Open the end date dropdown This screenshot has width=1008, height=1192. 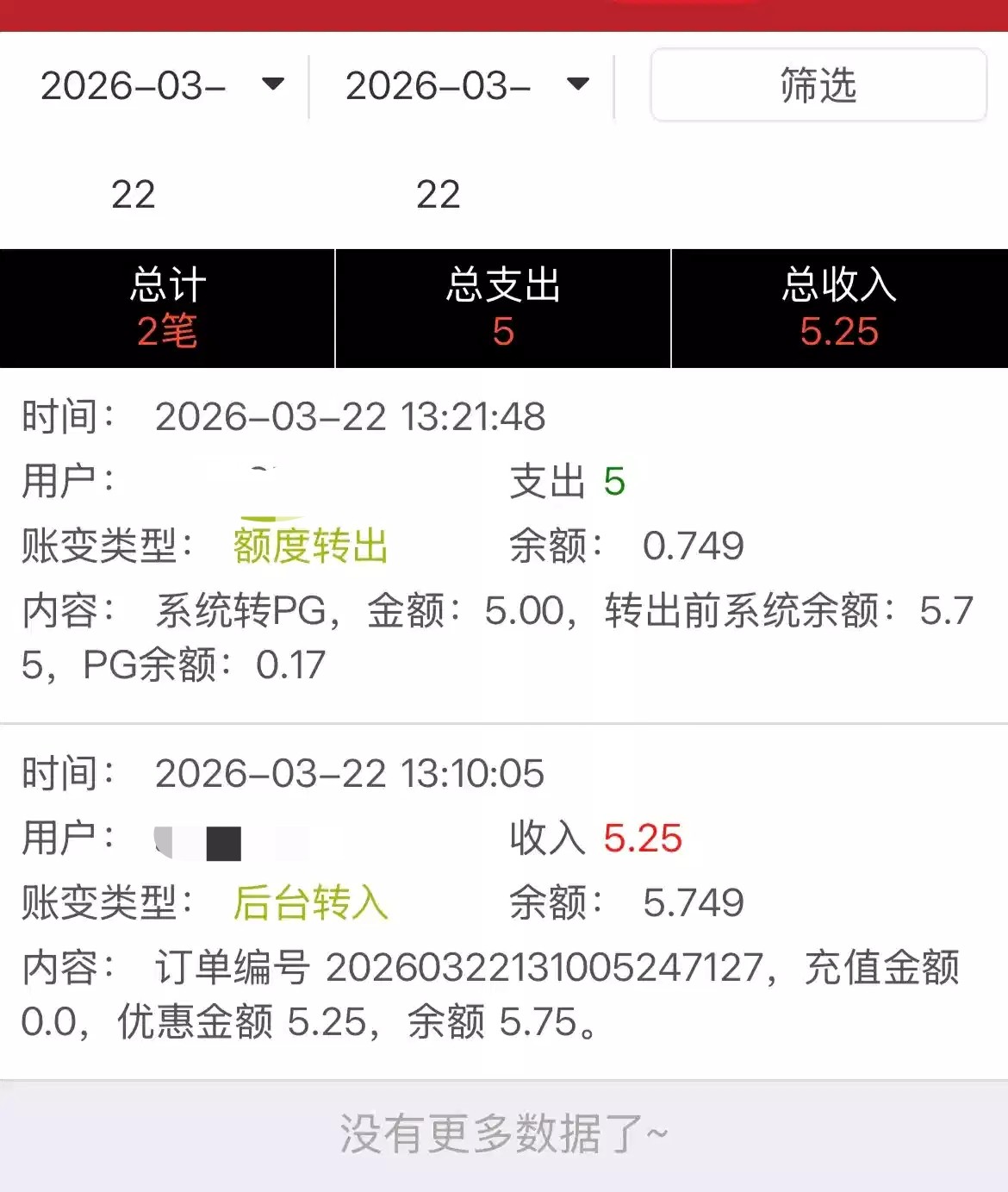(467, 85)
